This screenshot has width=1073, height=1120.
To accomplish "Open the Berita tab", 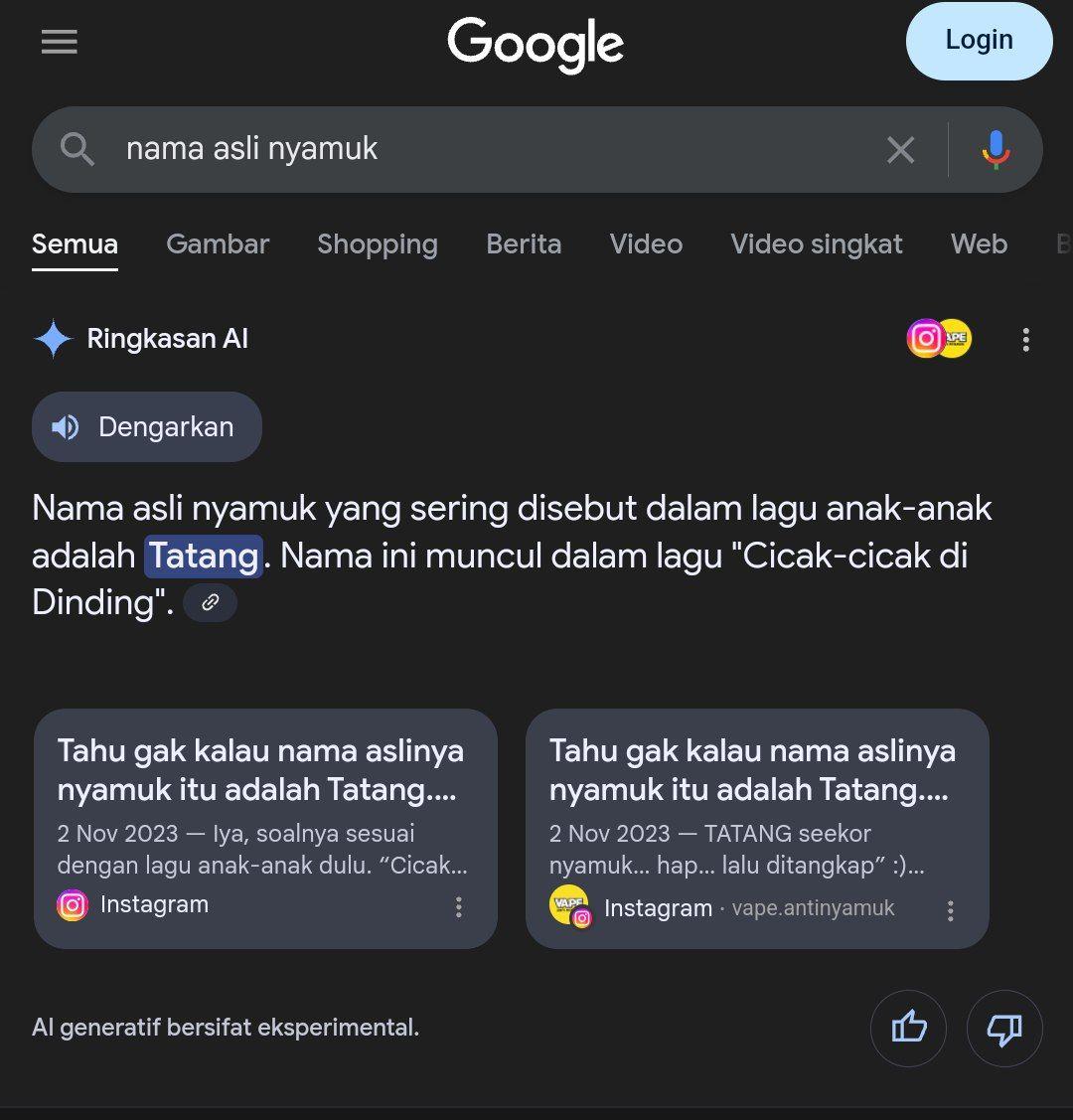I will (524, 244).
